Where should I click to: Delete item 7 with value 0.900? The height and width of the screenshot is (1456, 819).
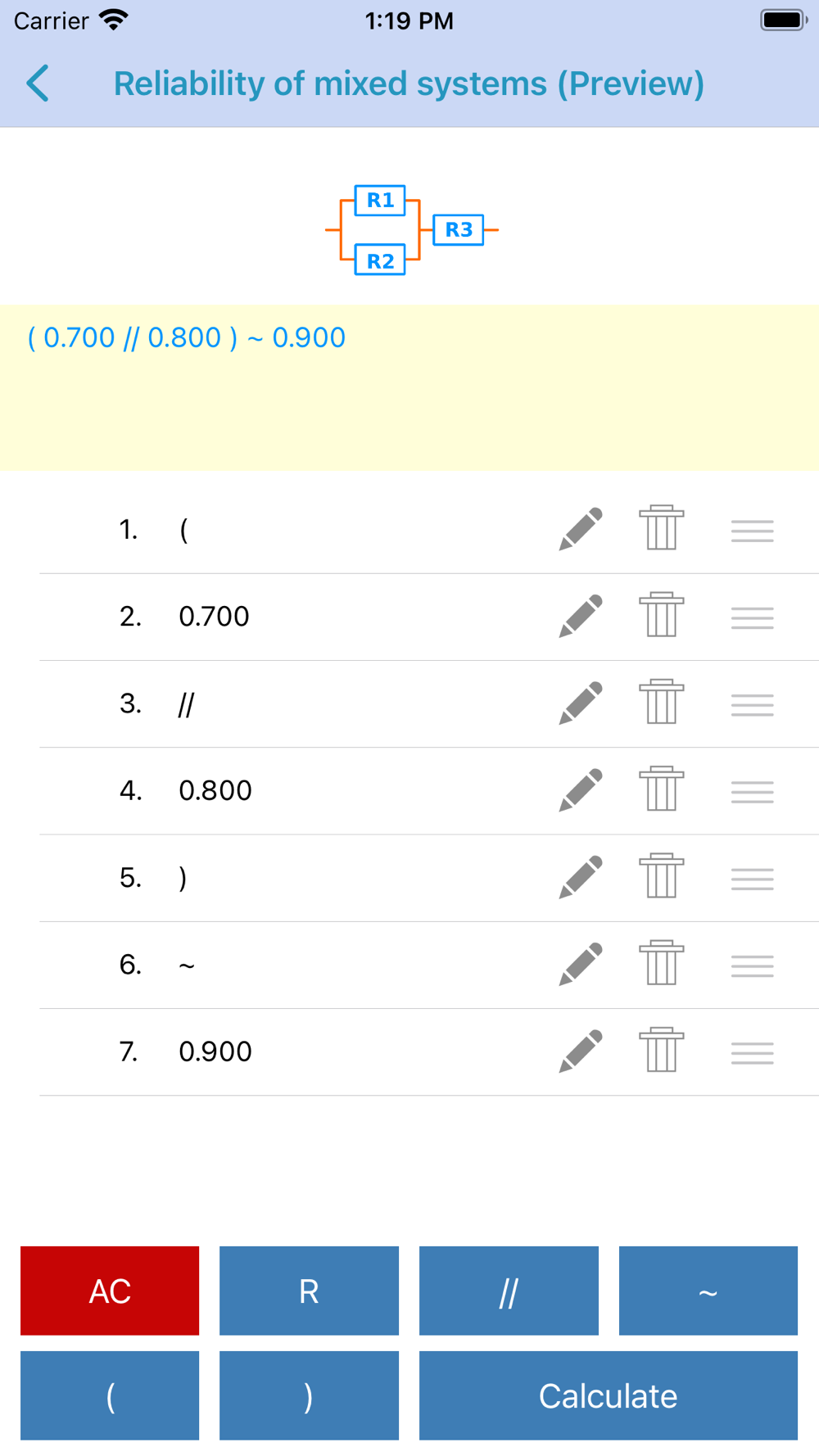tap(661, 1051)
